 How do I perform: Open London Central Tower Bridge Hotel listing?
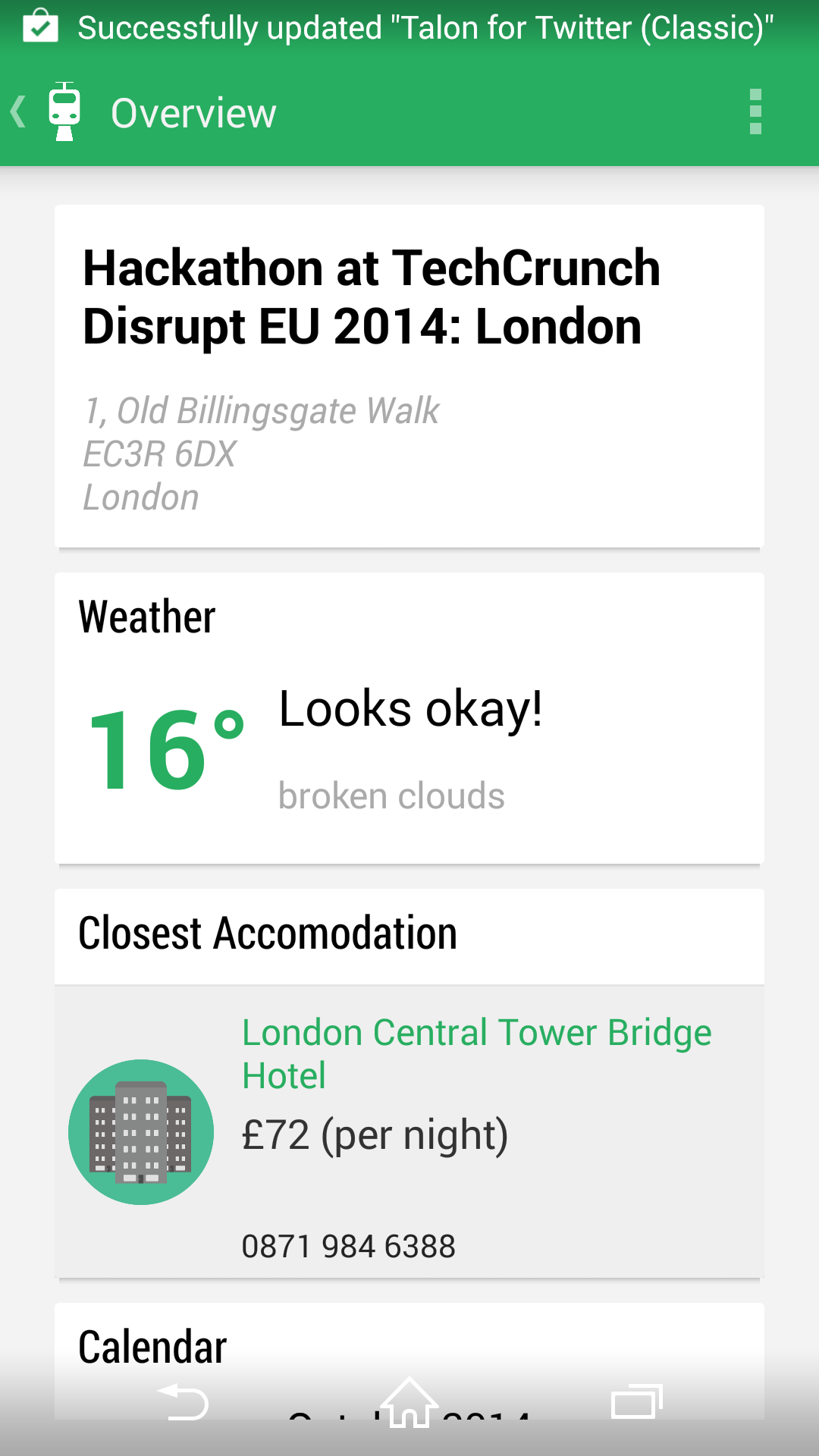click(x=476, y=1053)
